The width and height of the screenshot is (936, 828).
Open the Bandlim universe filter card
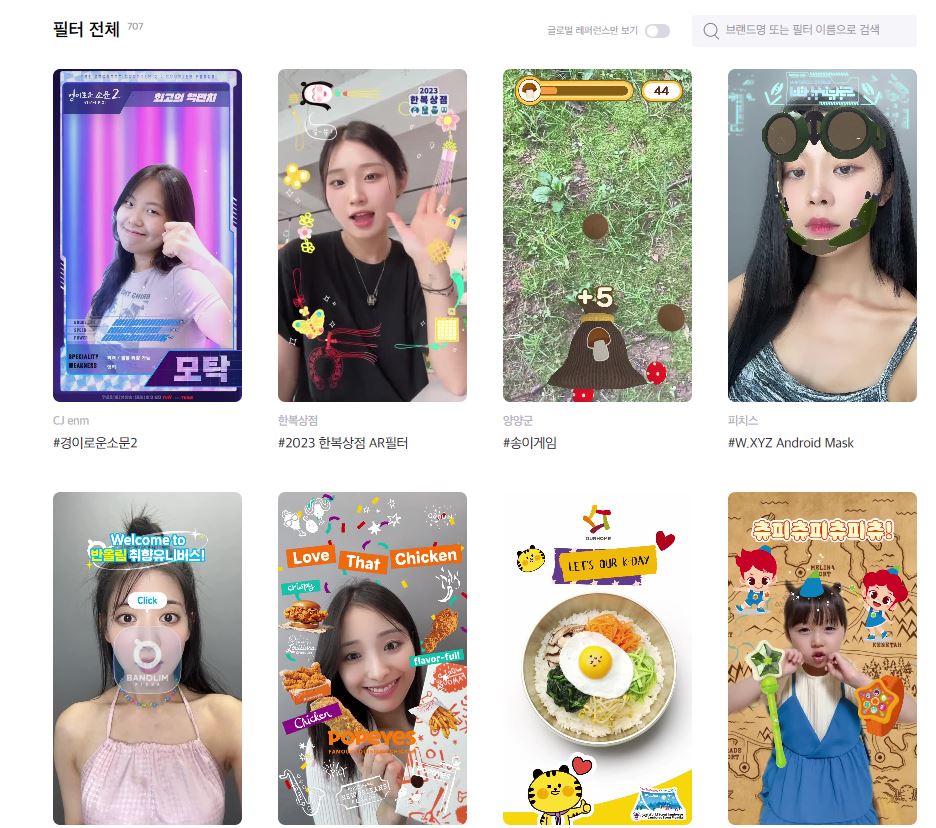pyautogui.click(x=147, y=658)
